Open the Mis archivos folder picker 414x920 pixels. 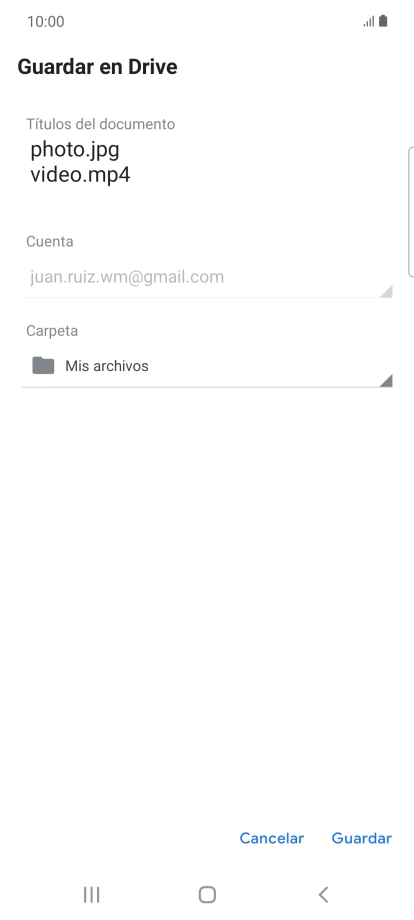[x=207, y=366]
